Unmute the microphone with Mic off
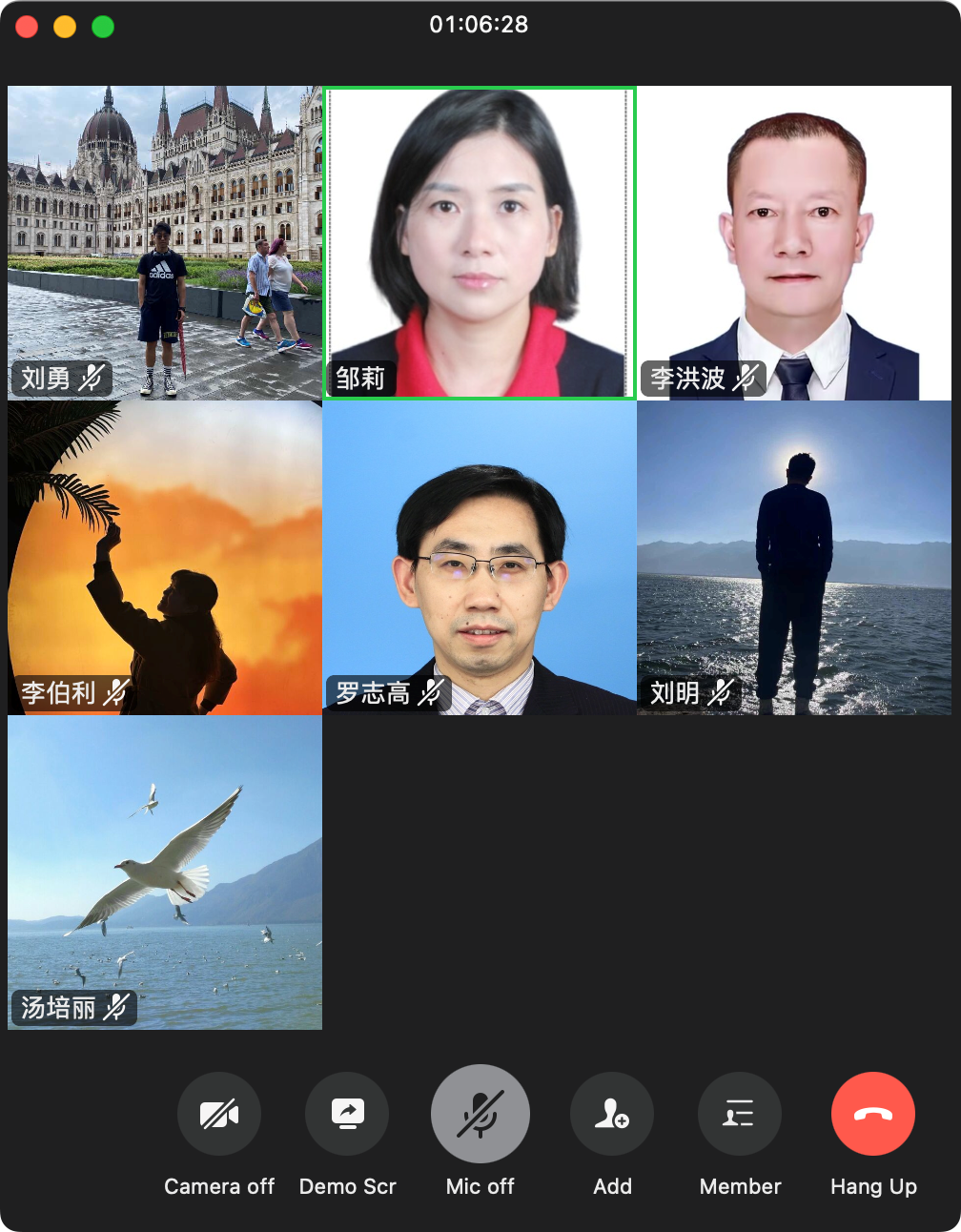 coord(480,1114)
